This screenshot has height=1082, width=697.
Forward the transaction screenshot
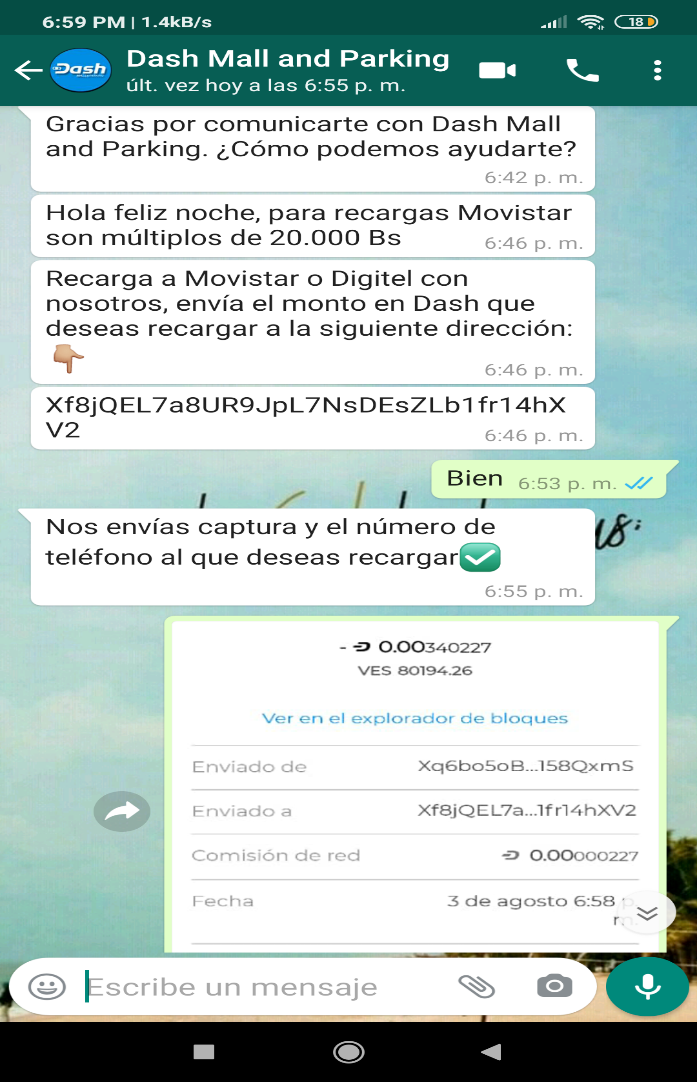(x=122, y=812)
